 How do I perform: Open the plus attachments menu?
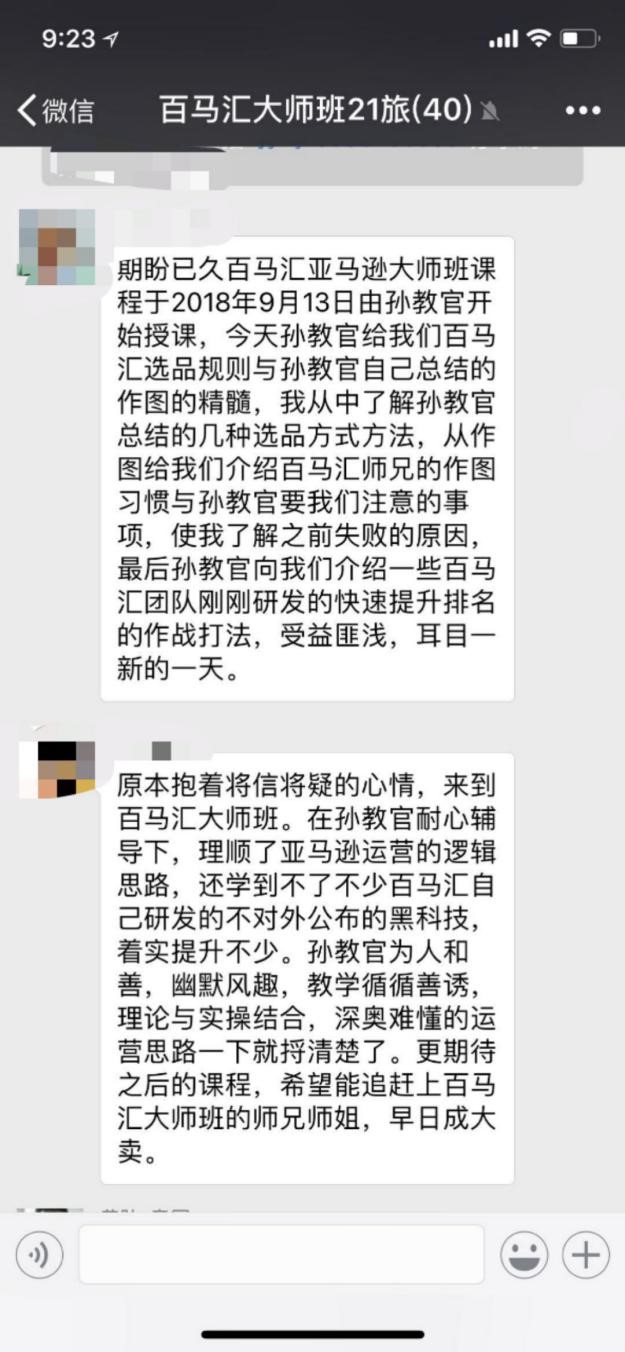[x=586, y=1254]
